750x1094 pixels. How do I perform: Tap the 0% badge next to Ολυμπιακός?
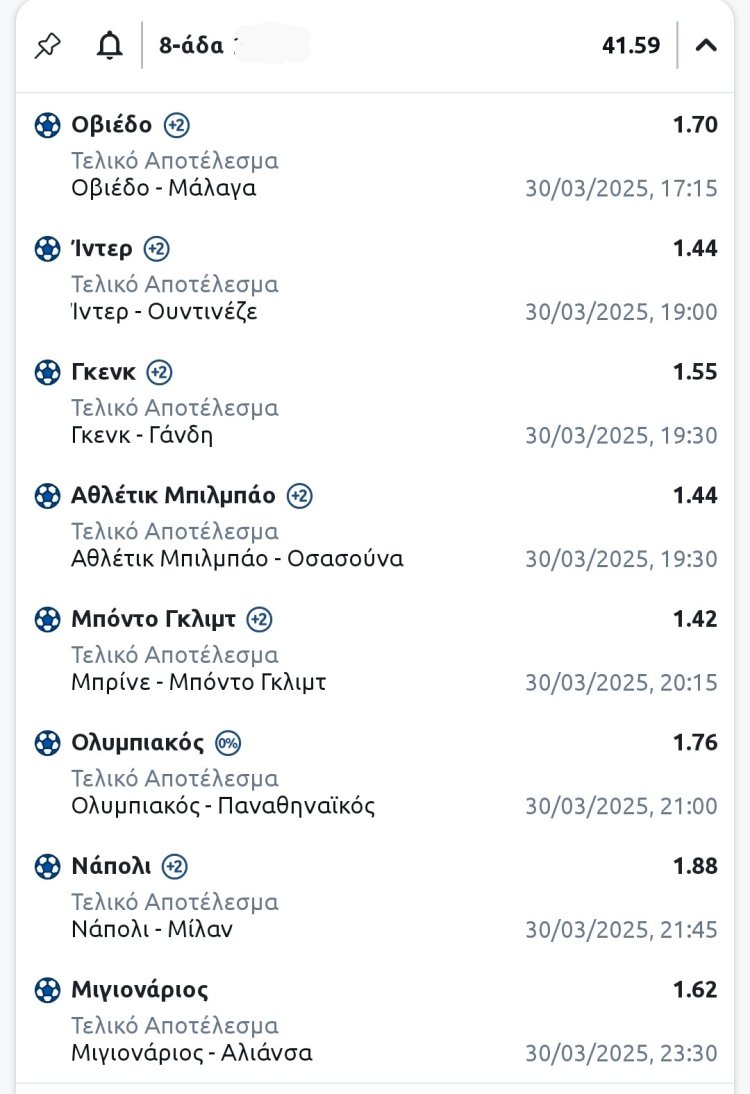[228, 743]
